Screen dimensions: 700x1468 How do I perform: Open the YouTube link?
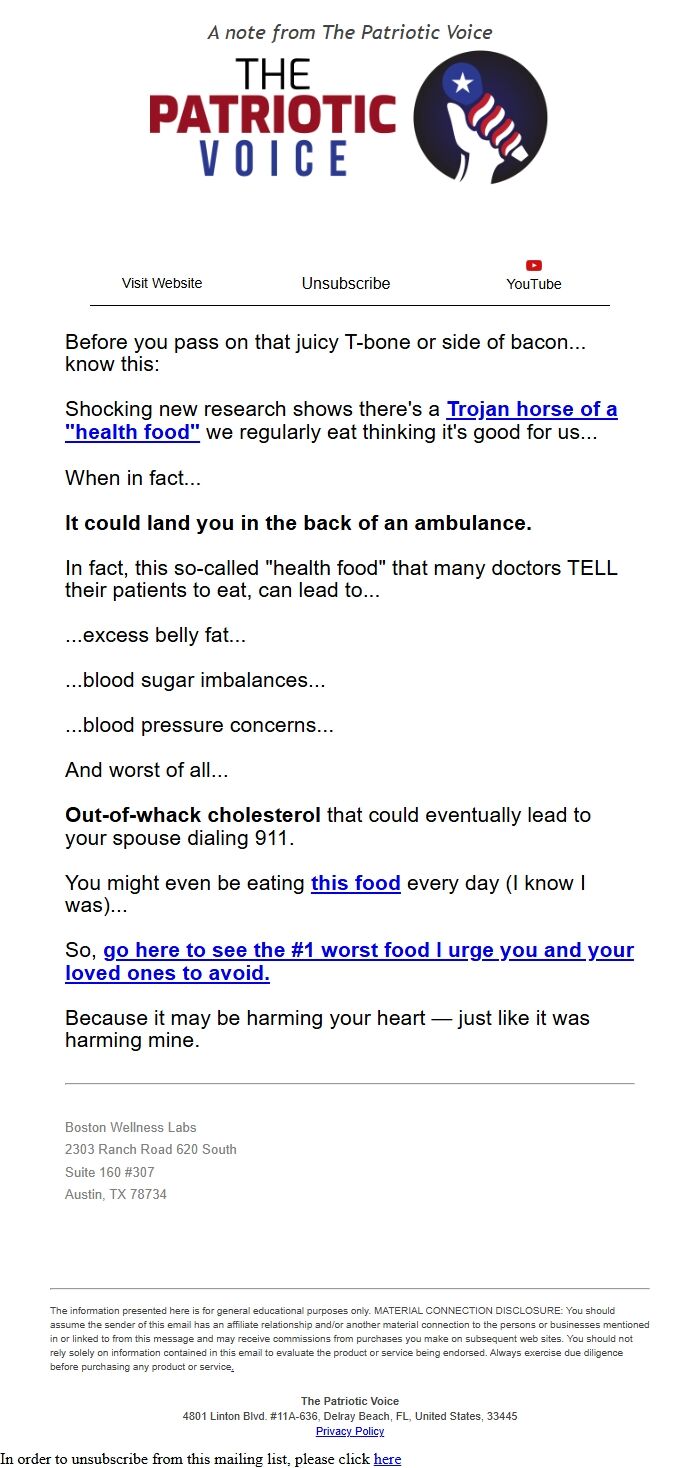point(534,277)
